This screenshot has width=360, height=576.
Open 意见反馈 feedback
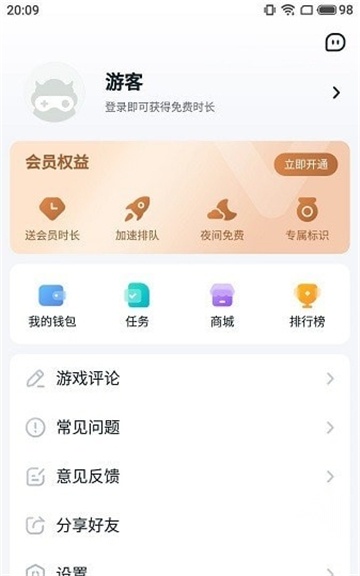[180, 476]
